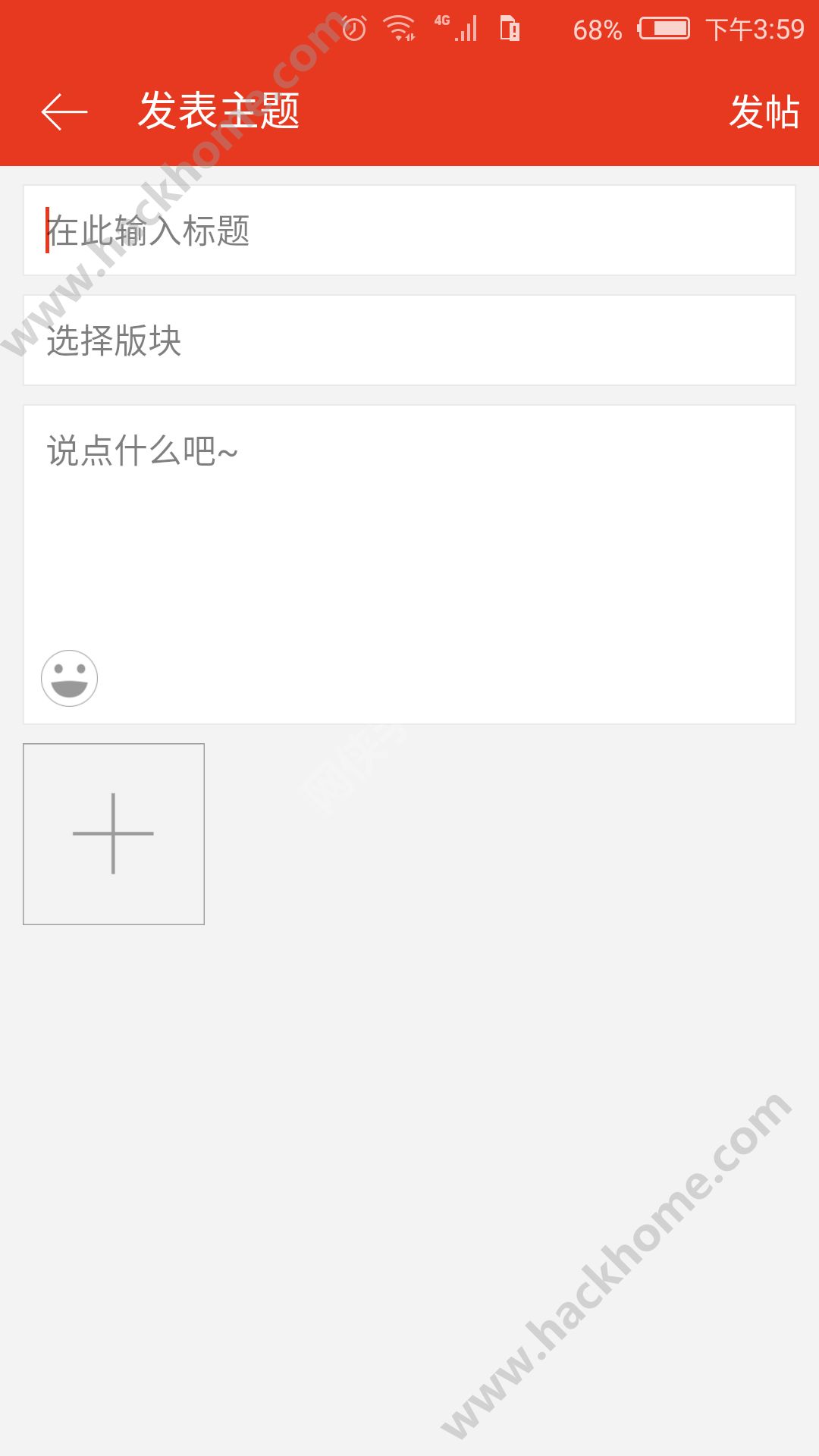
Task: Add an image with the plus tile
Action: (x=114, y=834)
